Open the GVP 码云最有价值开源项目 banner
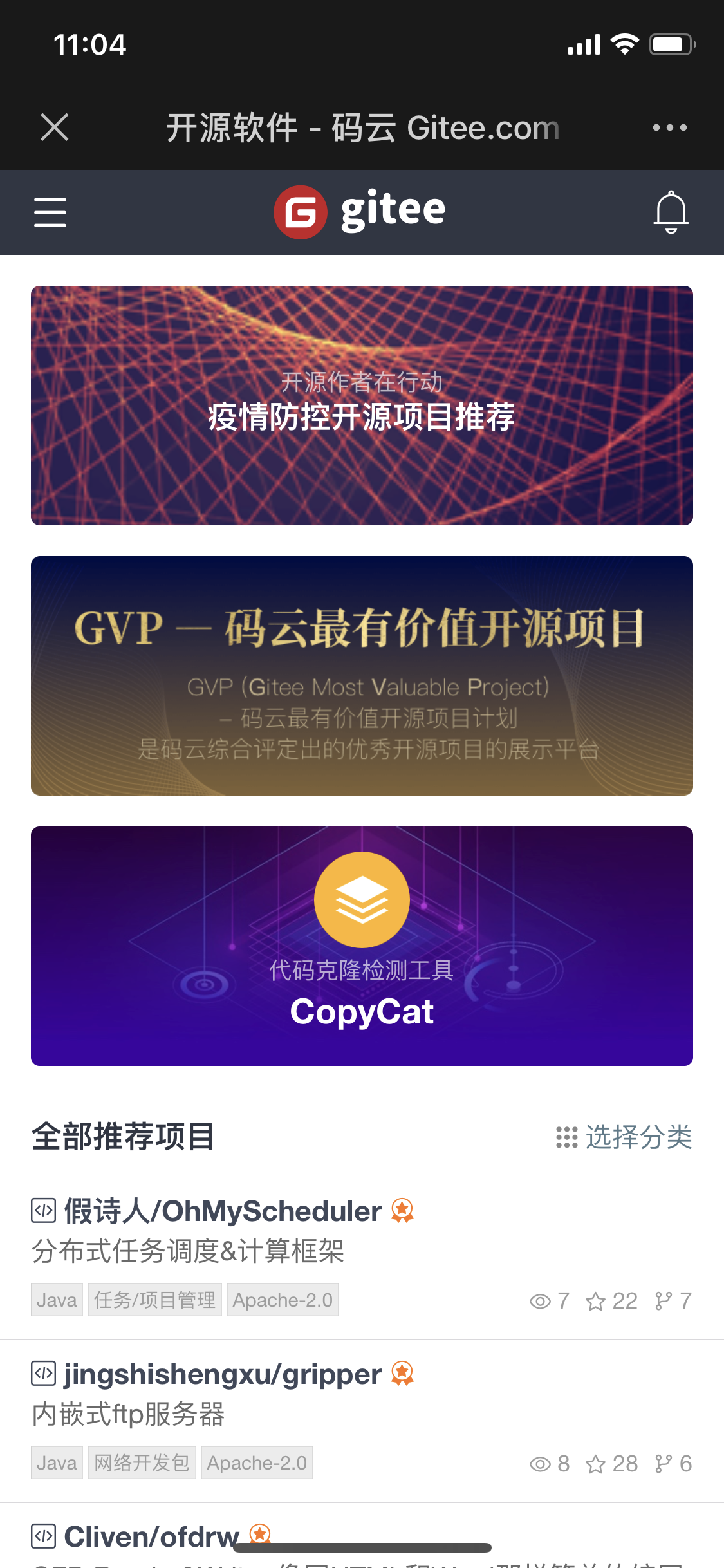Screen dimensions: 724x1568 [362, 676]
